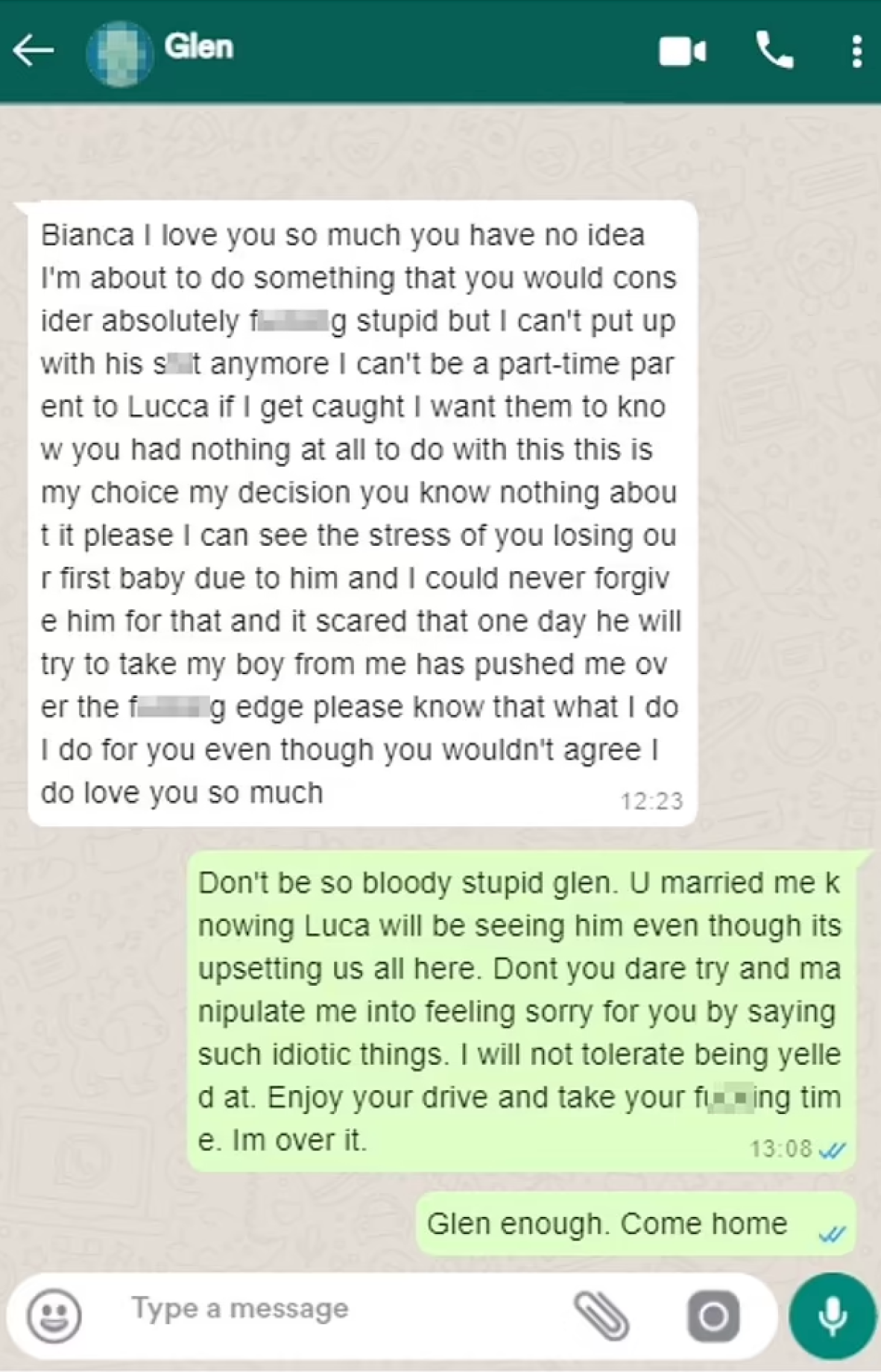
Task: Tap the microphone voice message button
Action: point(833,1316)
